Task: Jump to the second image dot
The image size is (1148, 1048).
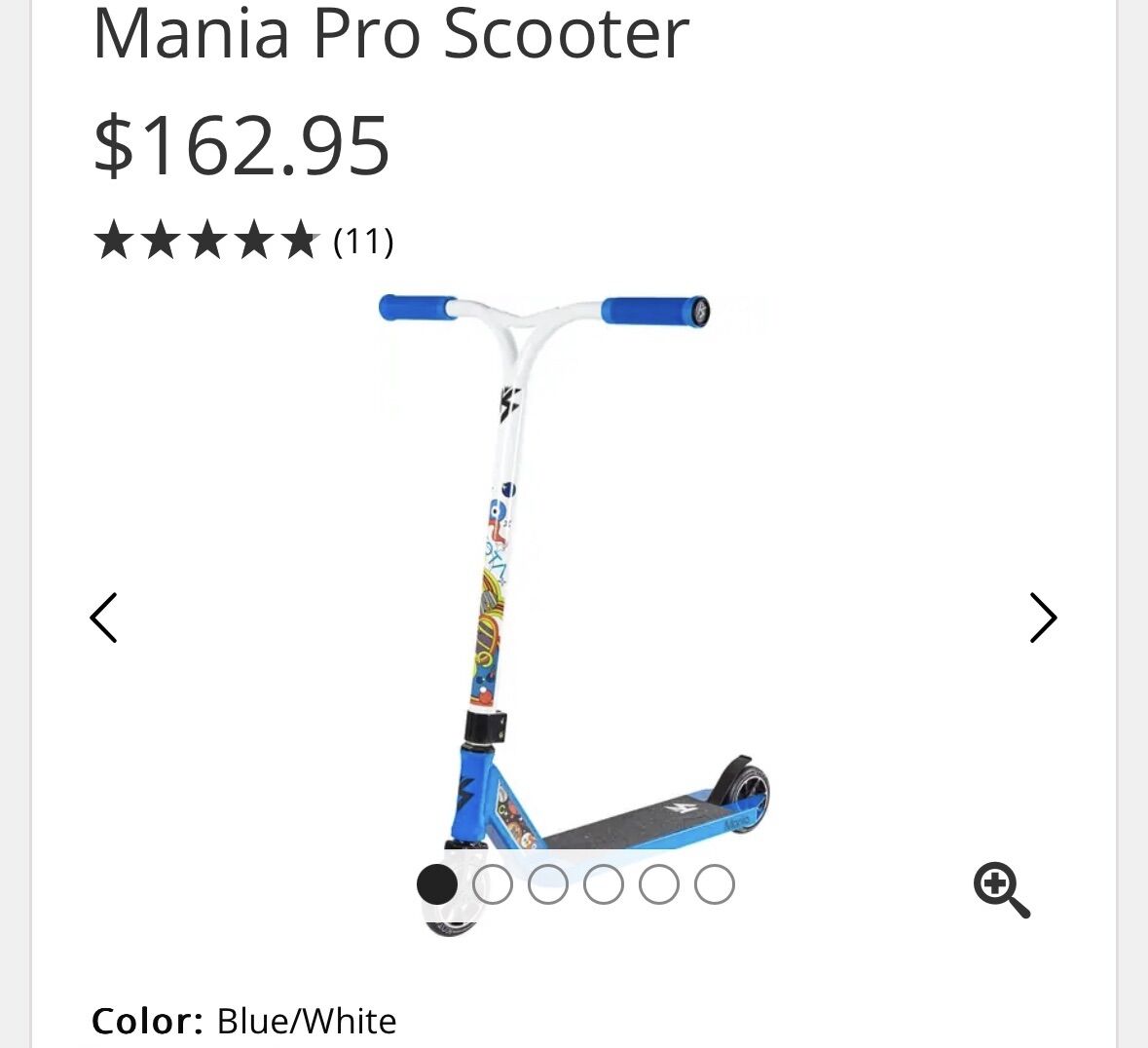Action: click(493, 884)
